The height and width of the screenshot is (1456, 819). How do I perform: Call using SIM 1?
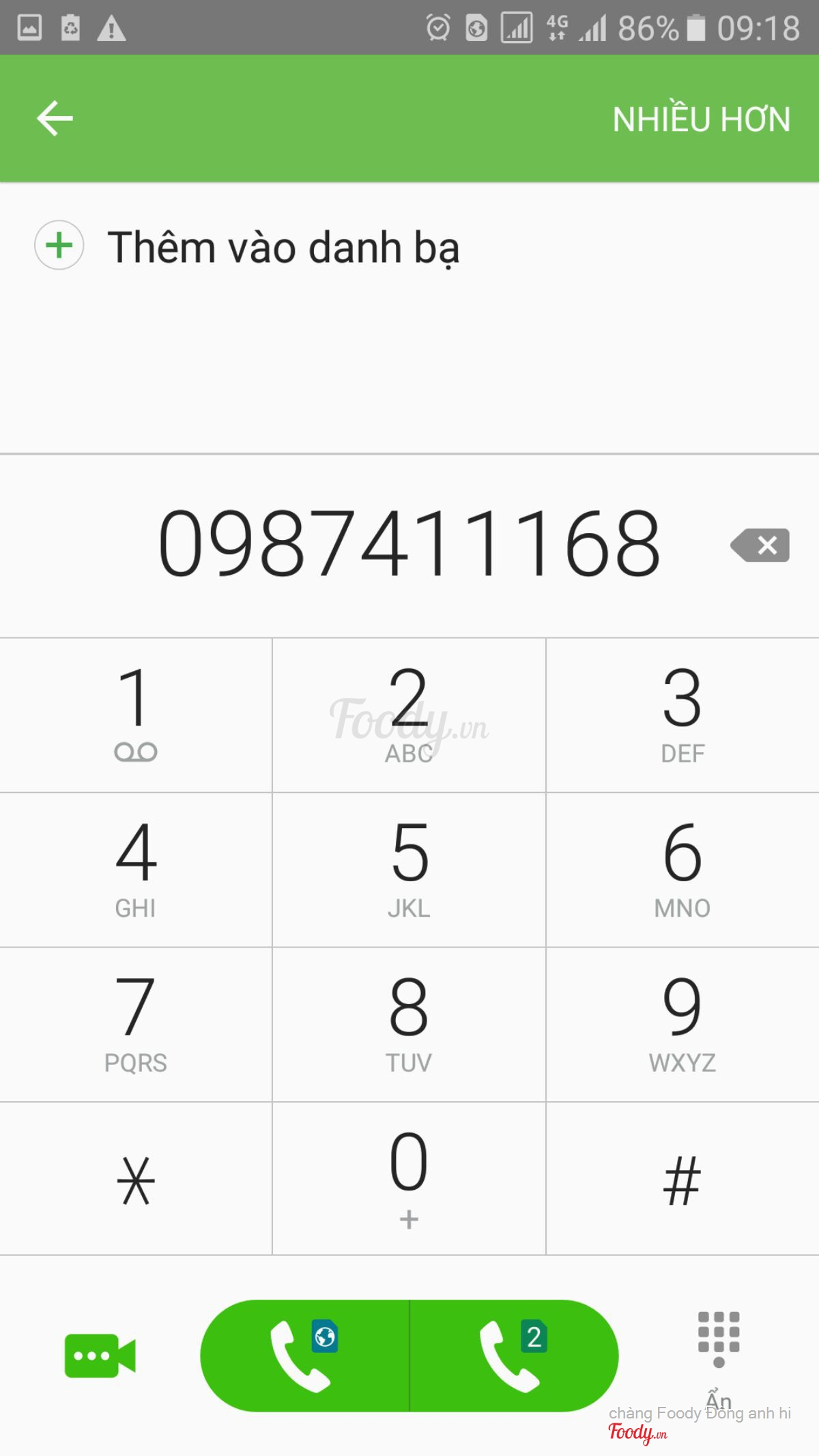[304, 1355]
